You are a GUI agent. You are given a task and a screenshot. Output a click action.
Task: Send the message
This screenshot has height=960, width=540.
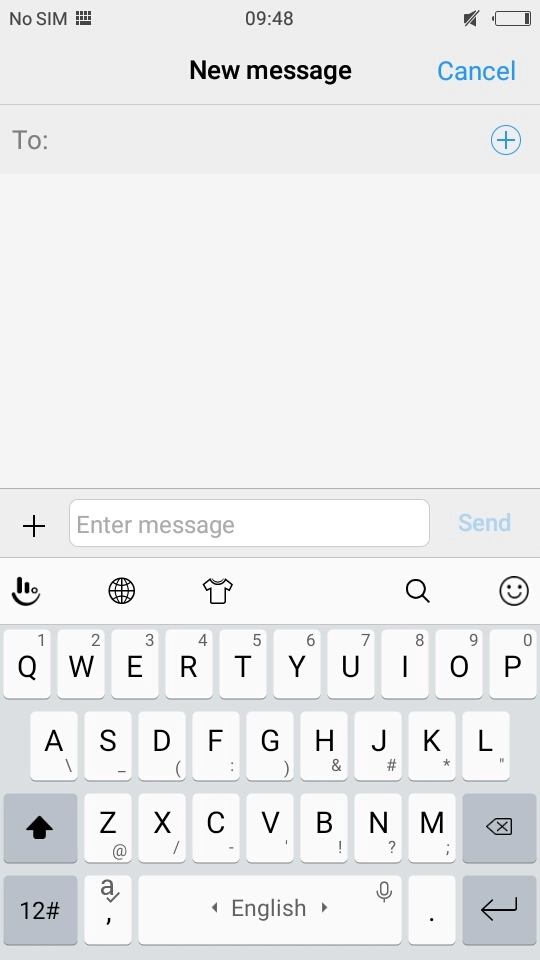[484, 523]
